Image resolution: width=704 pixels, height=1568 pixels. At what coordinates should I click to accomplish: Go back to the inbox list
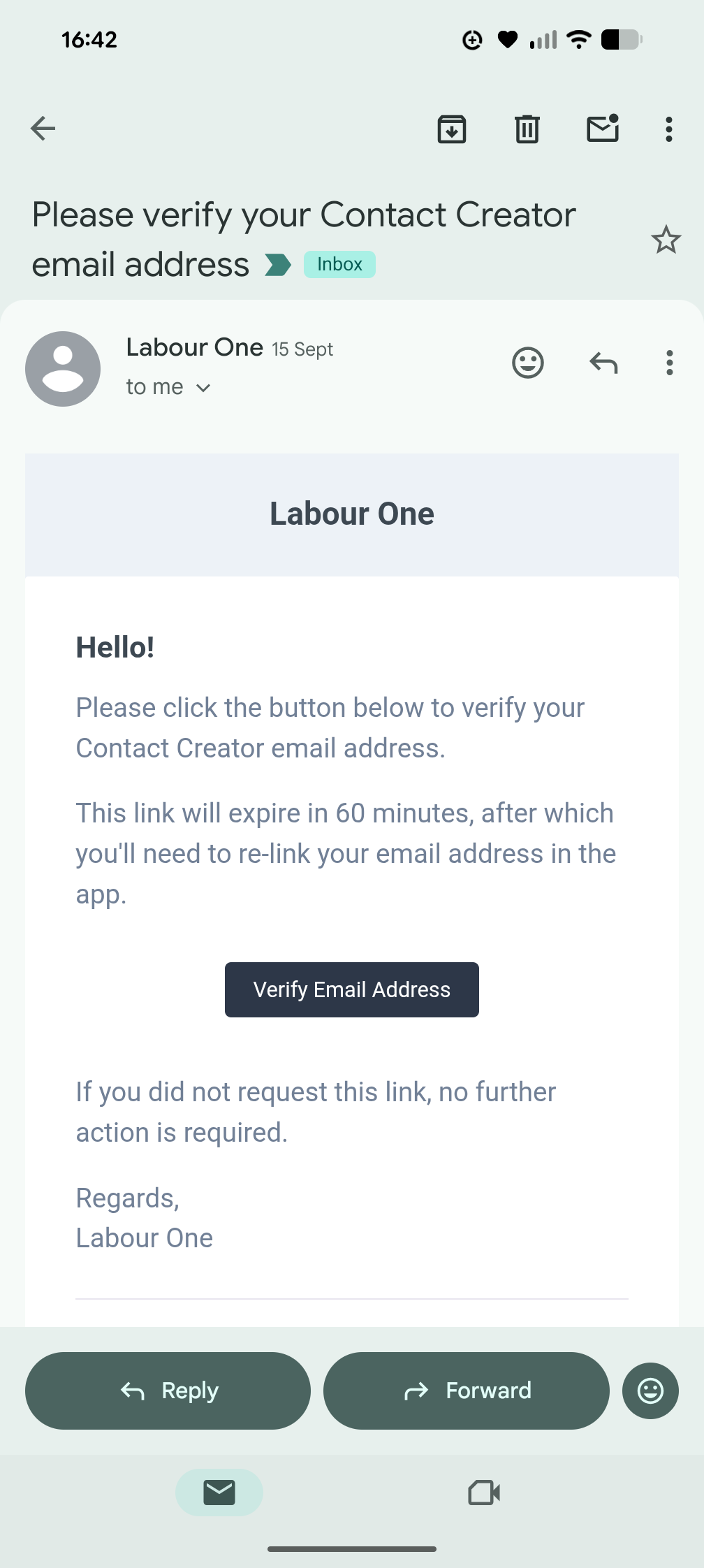click(x=43, y=129)
